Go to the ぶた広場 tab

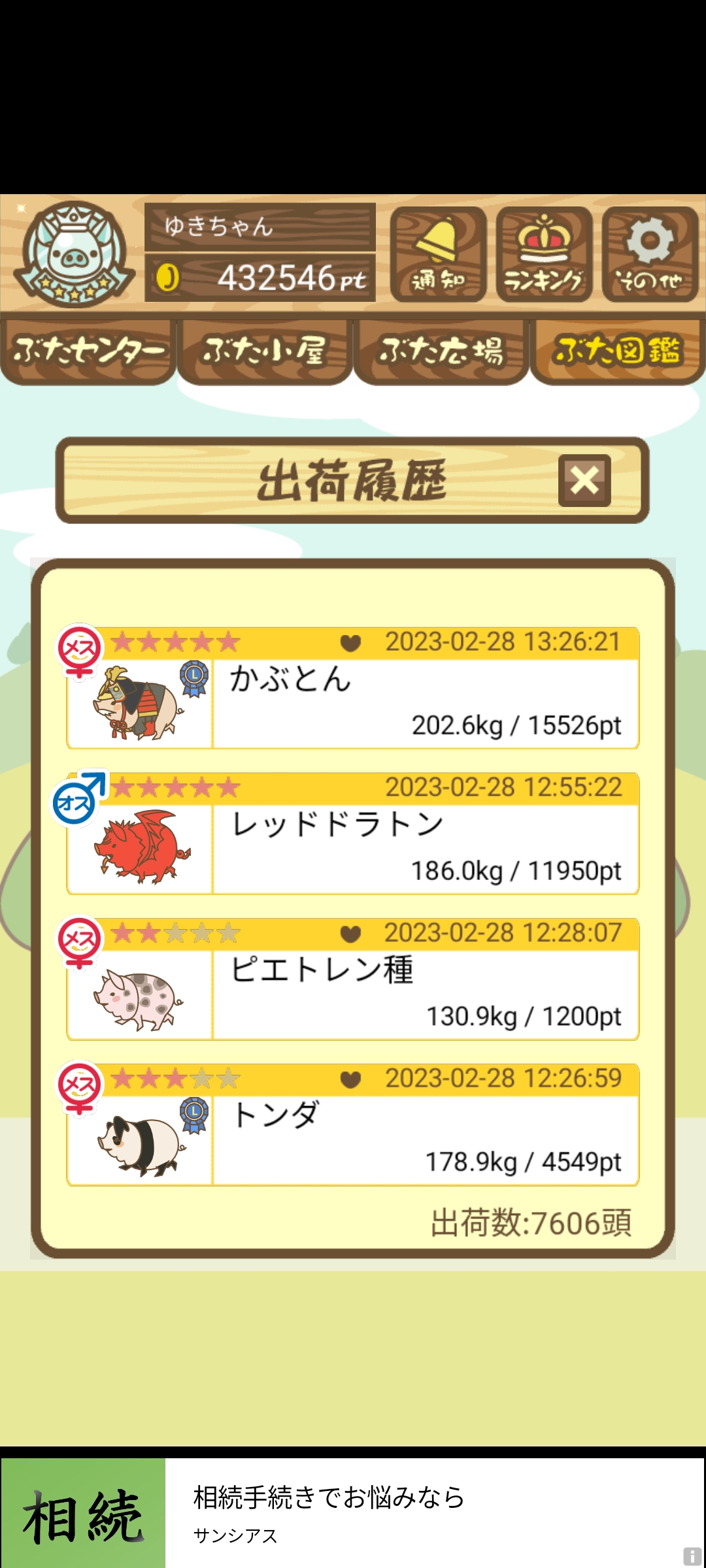coord(441,351)
